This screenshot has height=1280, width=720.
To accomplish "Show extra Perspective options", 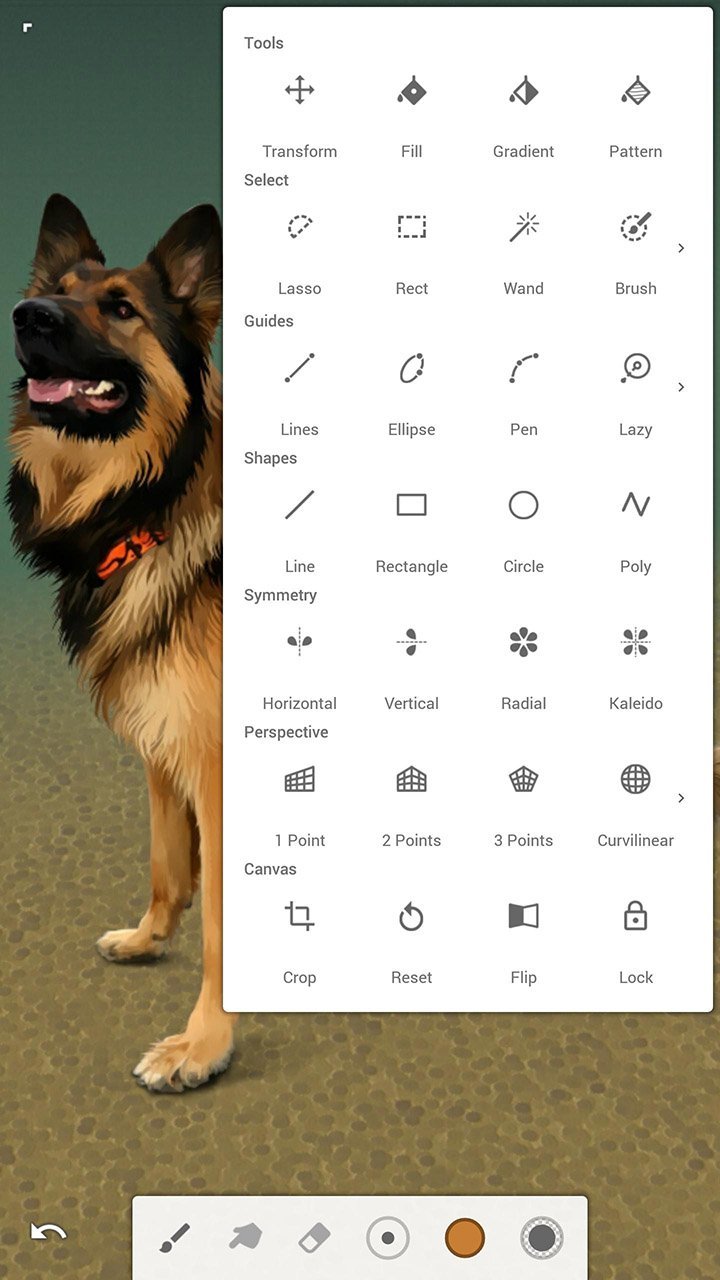I will click(x=681, y=798).
